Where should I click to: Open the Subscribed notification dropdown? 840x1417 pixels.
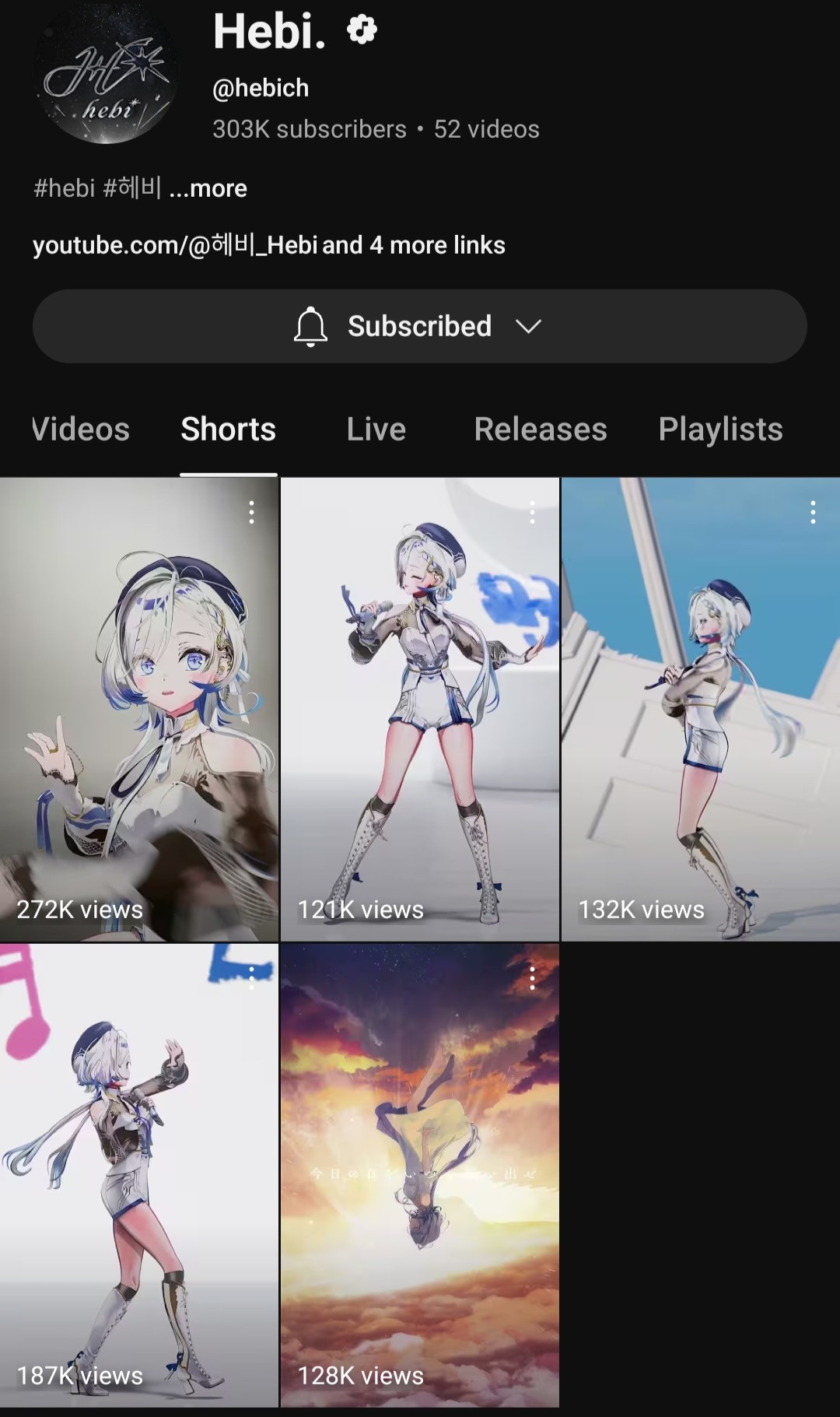(419, 326)
